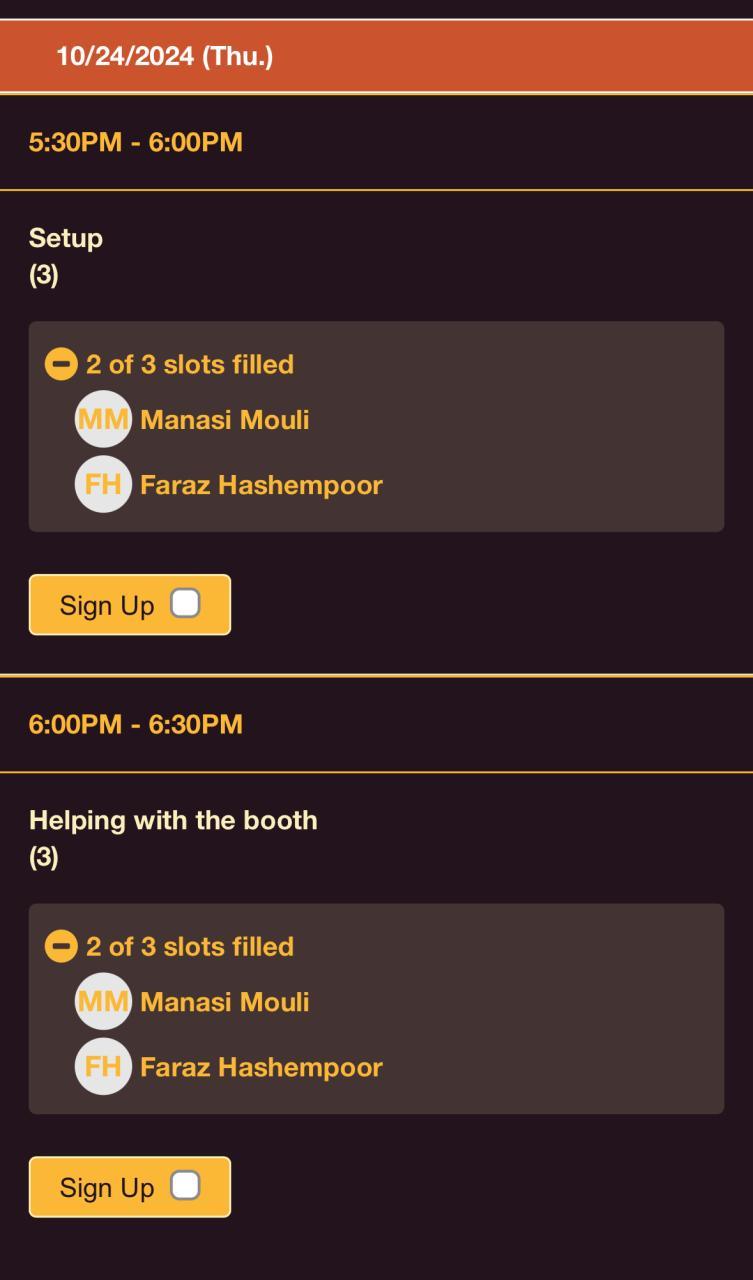Collapse the Setup slots filled list
Screen dimensions: 753x1280
tap(61, 365)
